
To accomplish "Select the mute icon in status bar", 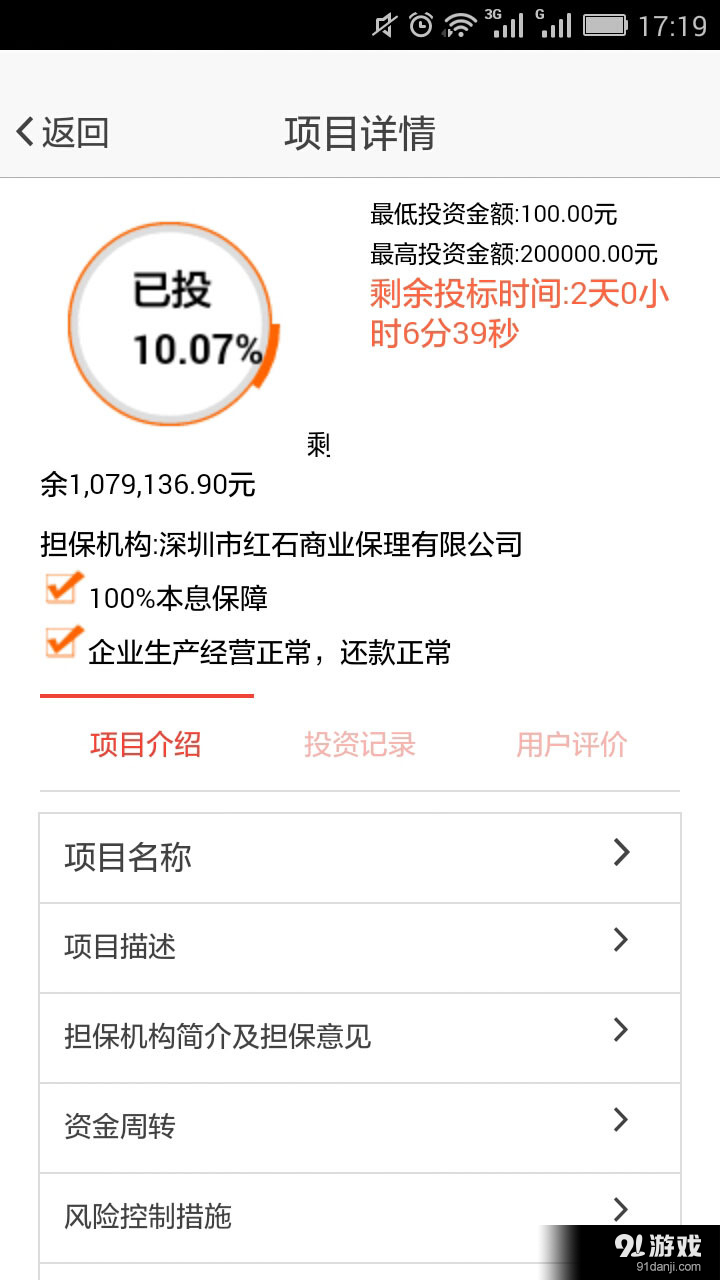I will click(x=385, y=24).
